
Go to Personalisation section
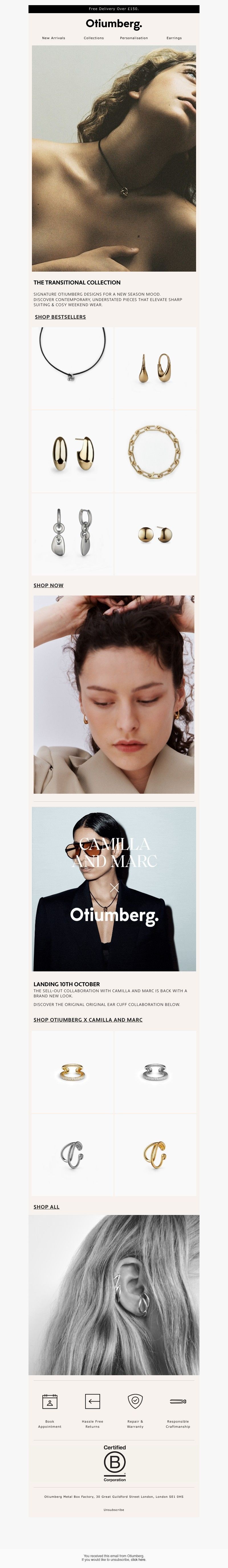[134, 38]
